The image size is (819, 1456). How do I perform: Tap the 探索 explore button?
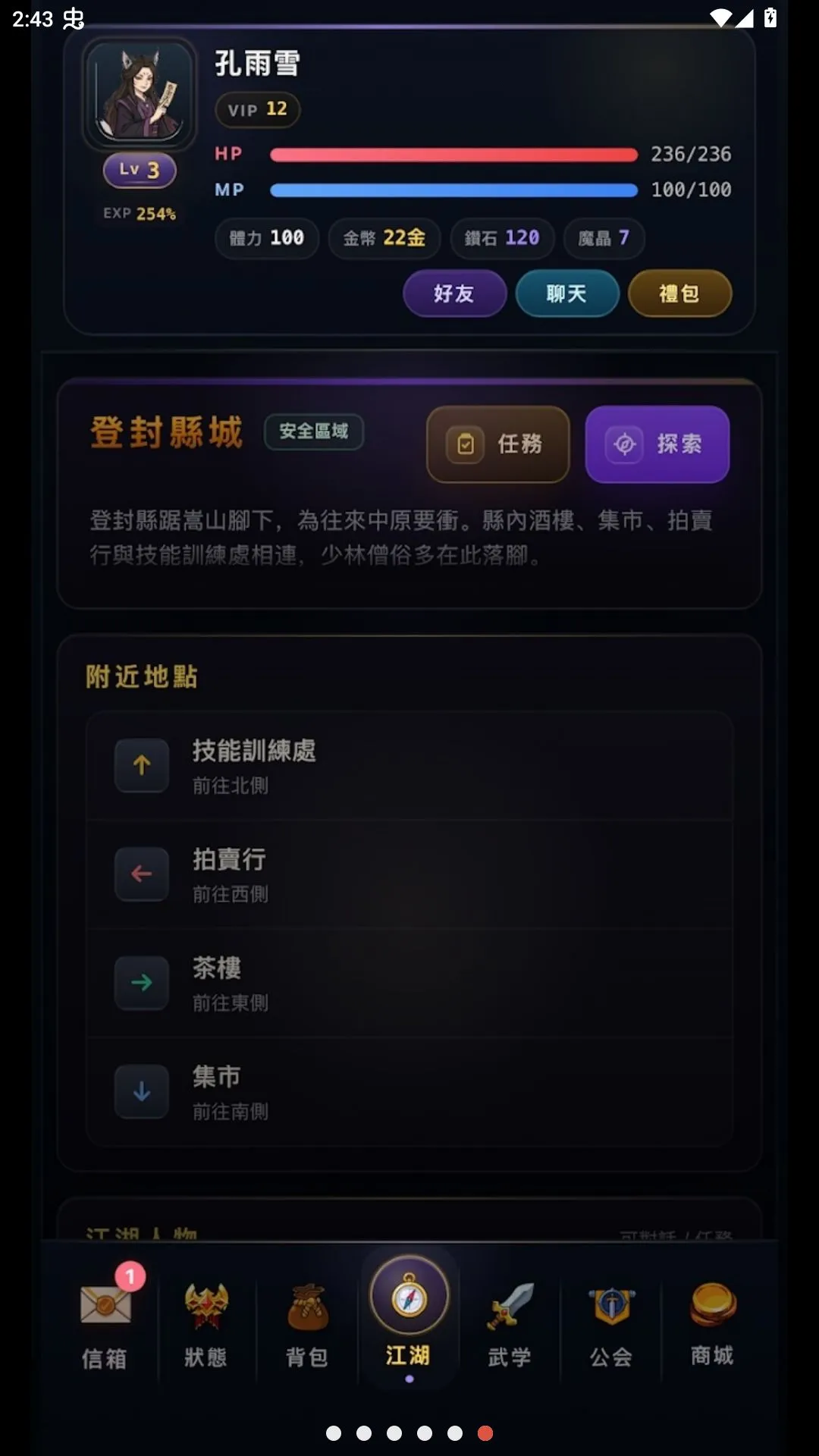pyautogui.click(x=657, y=444)
